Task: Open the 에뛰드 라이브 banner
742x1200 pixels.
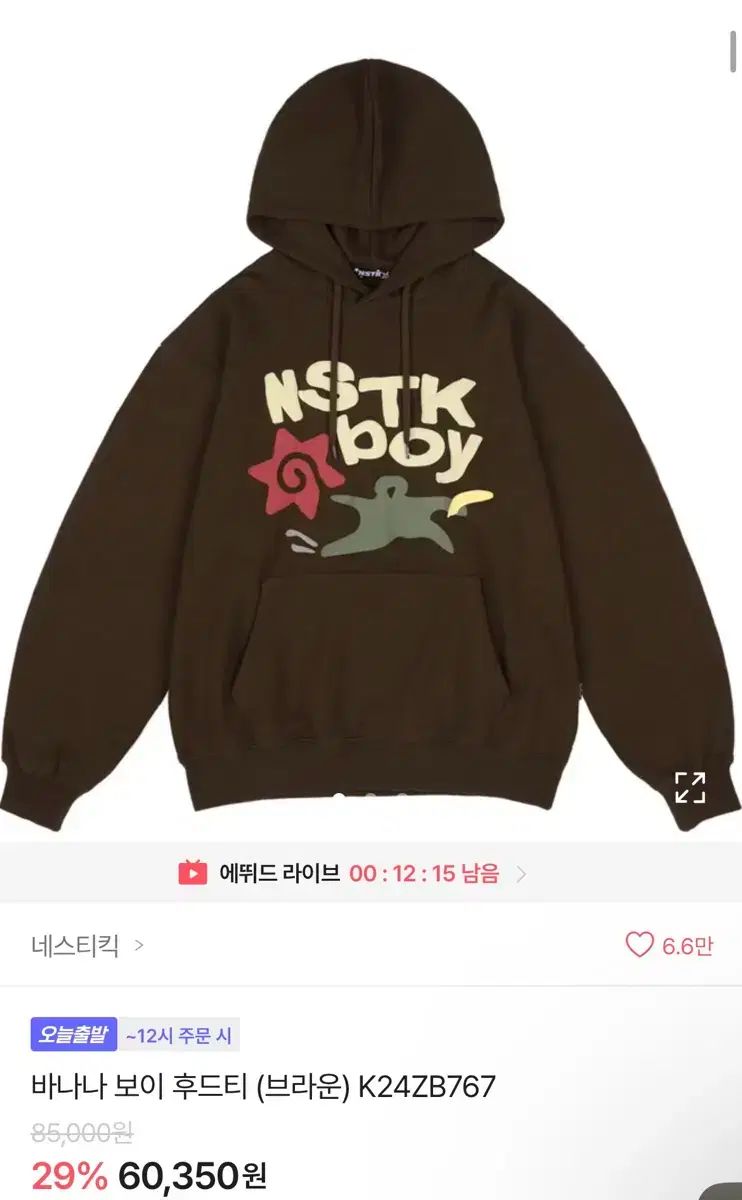Action: point(352,873)
